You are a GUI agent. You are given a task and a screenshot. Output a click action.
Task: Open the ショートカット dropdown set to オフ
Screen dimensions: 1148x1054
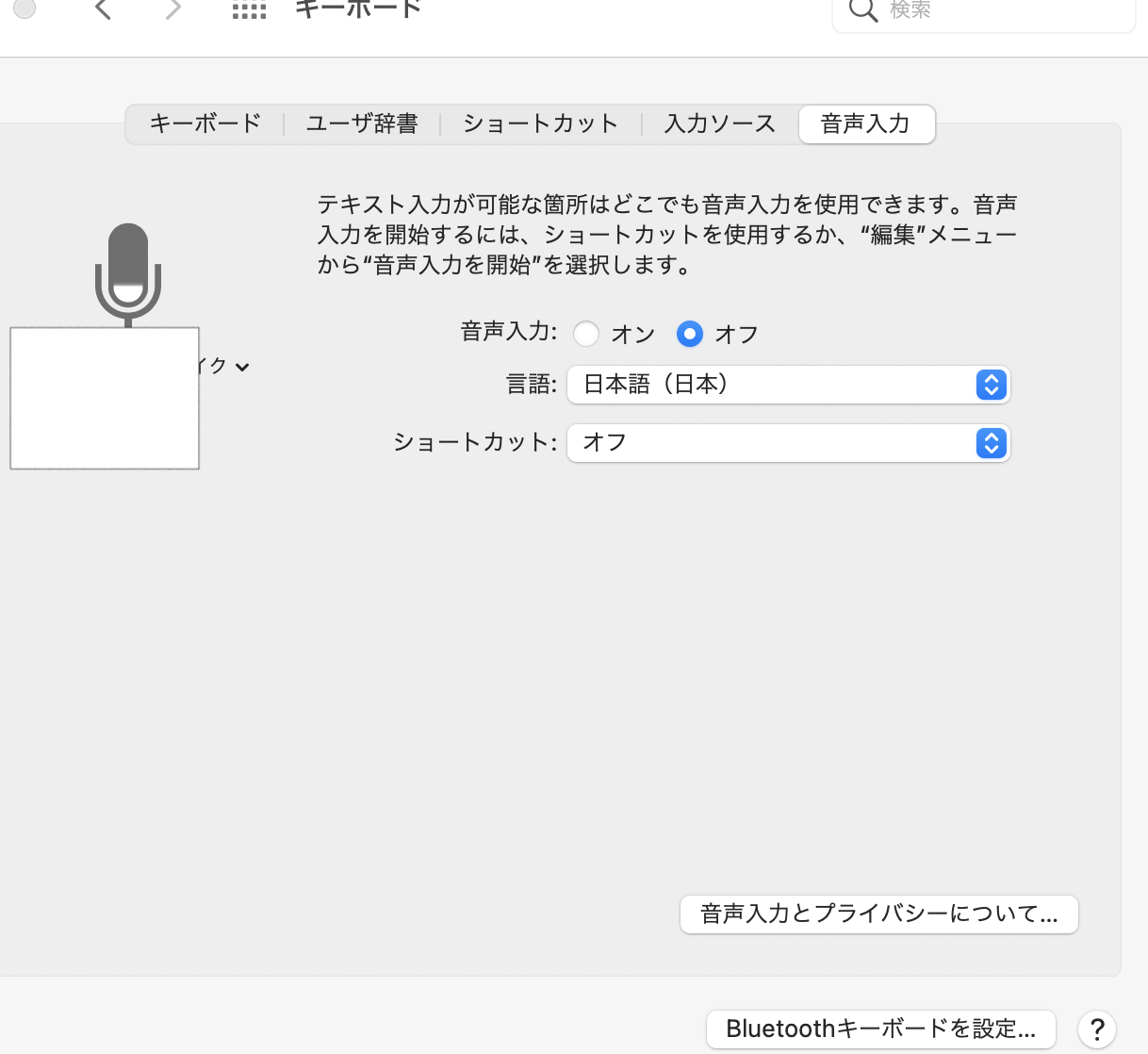[x=788, y=443]
